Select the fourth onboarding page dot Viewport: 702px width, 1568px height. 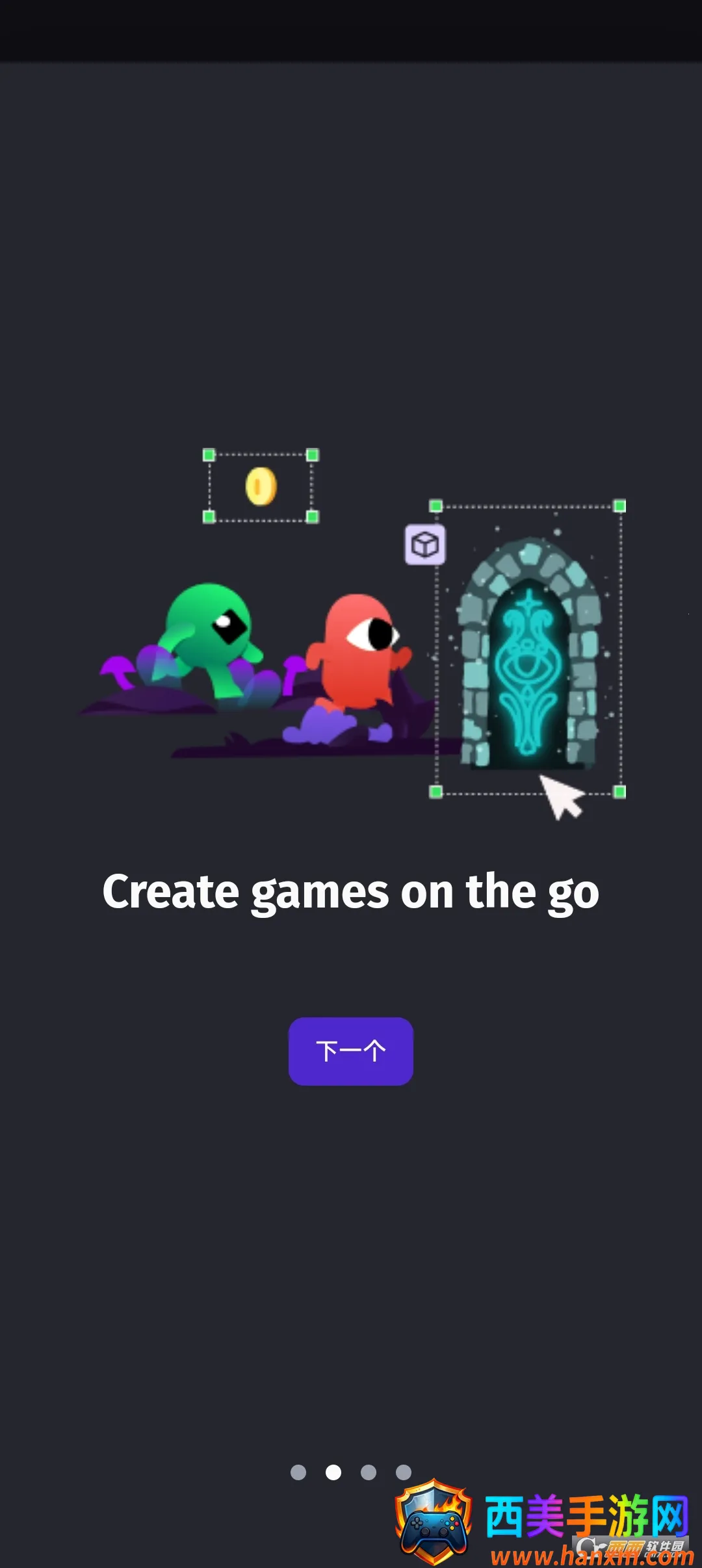[404, 1472]
